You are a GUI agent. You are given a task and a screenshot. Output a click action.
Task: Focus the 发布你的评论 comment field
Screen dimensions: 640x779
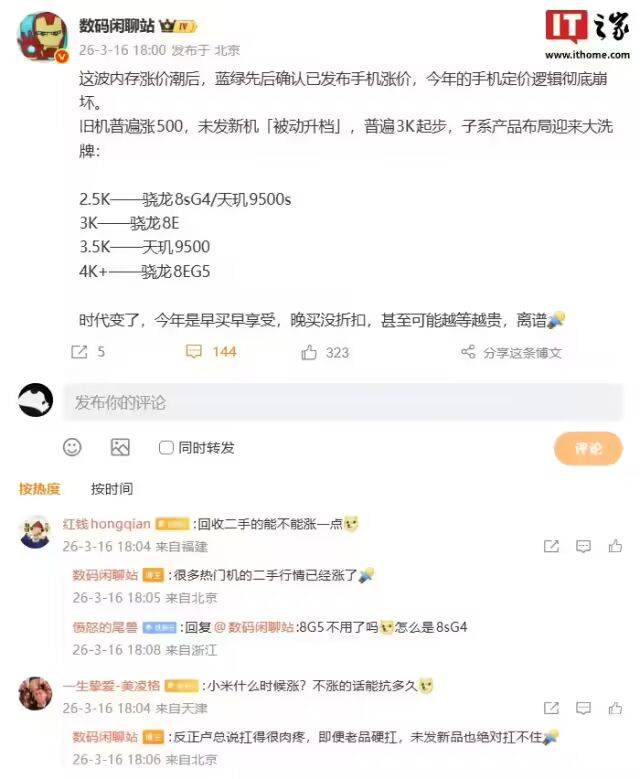click(340, 402)
